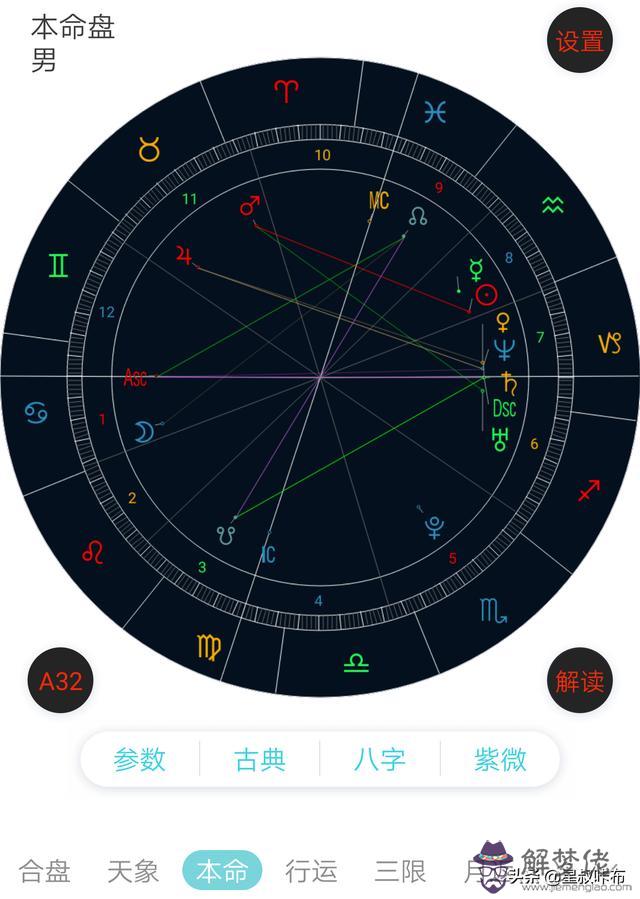The image size is (640, 899).
Task: Select the highlighted 本命 tab
Action: pos(222,871)
